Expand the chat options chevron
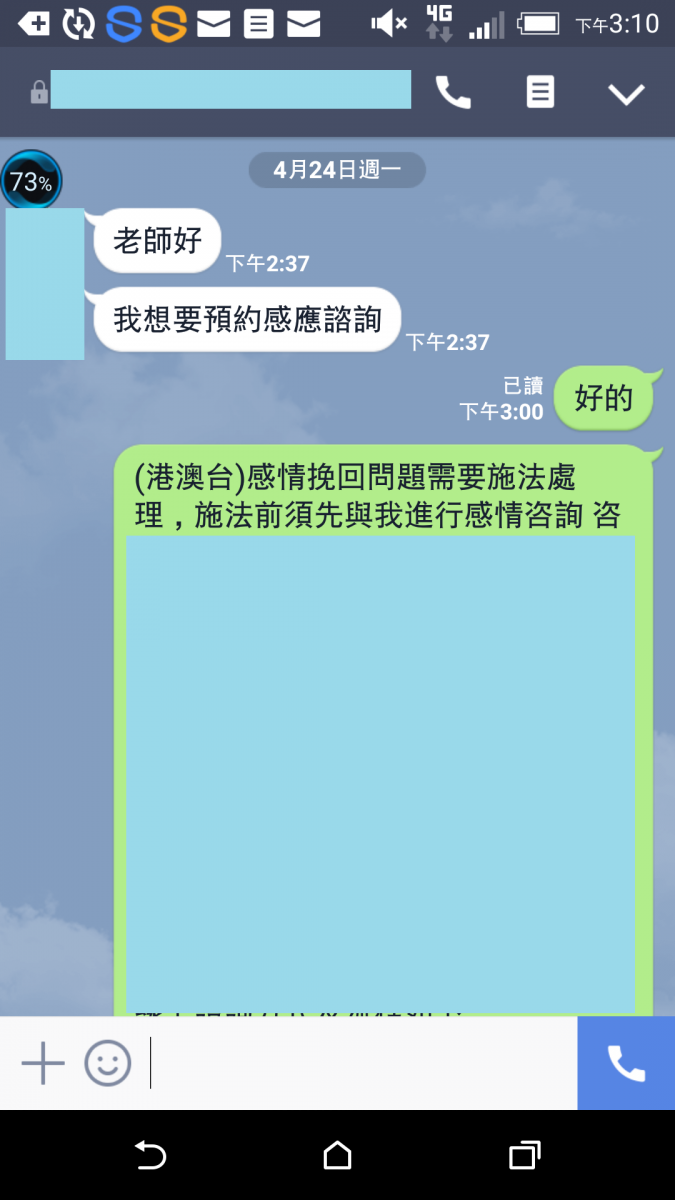675x1200 pixels. [x=627, y=94]
